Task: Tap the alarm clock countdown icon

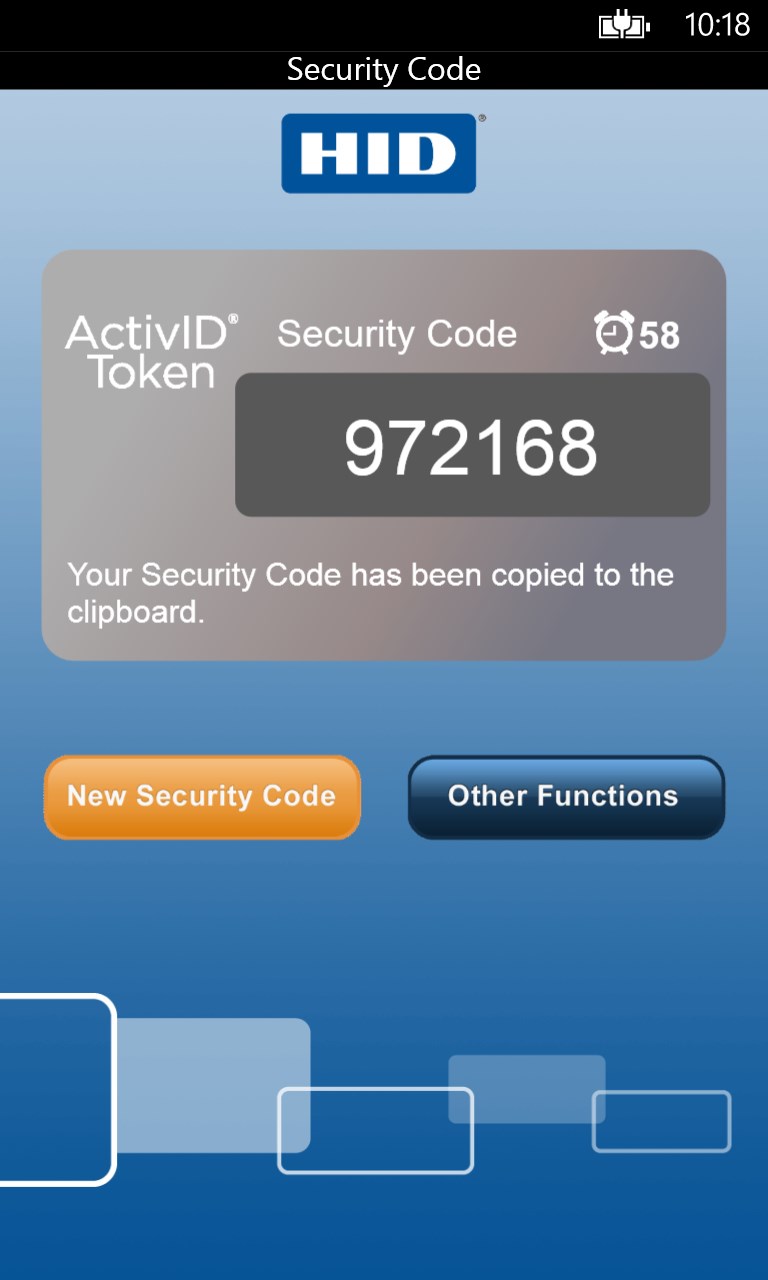Action: pos(613,333)
